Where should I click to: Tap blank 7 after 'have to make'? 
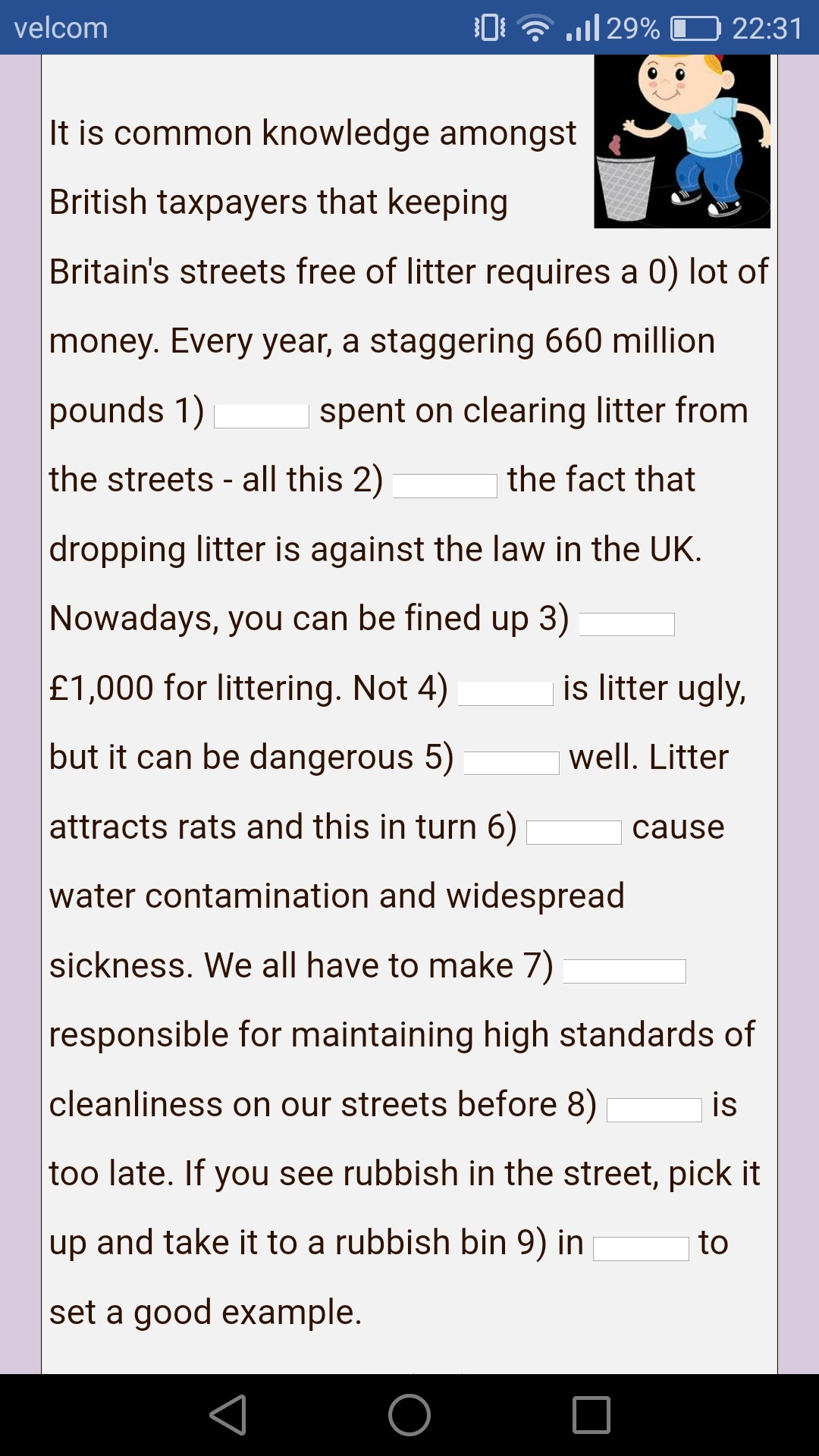[x=625, y=971]
